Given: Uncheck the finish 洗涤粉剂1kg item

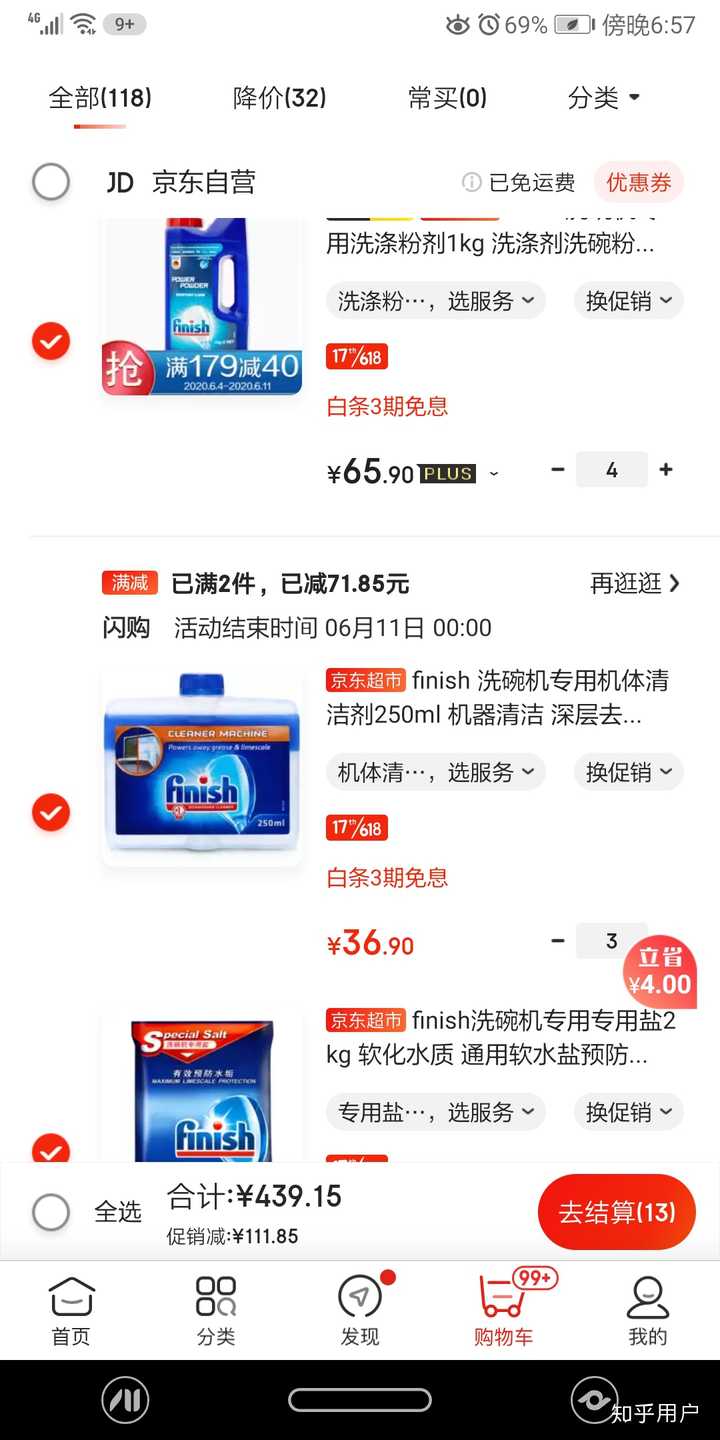Looking at the screenshot, I should 51,342.
